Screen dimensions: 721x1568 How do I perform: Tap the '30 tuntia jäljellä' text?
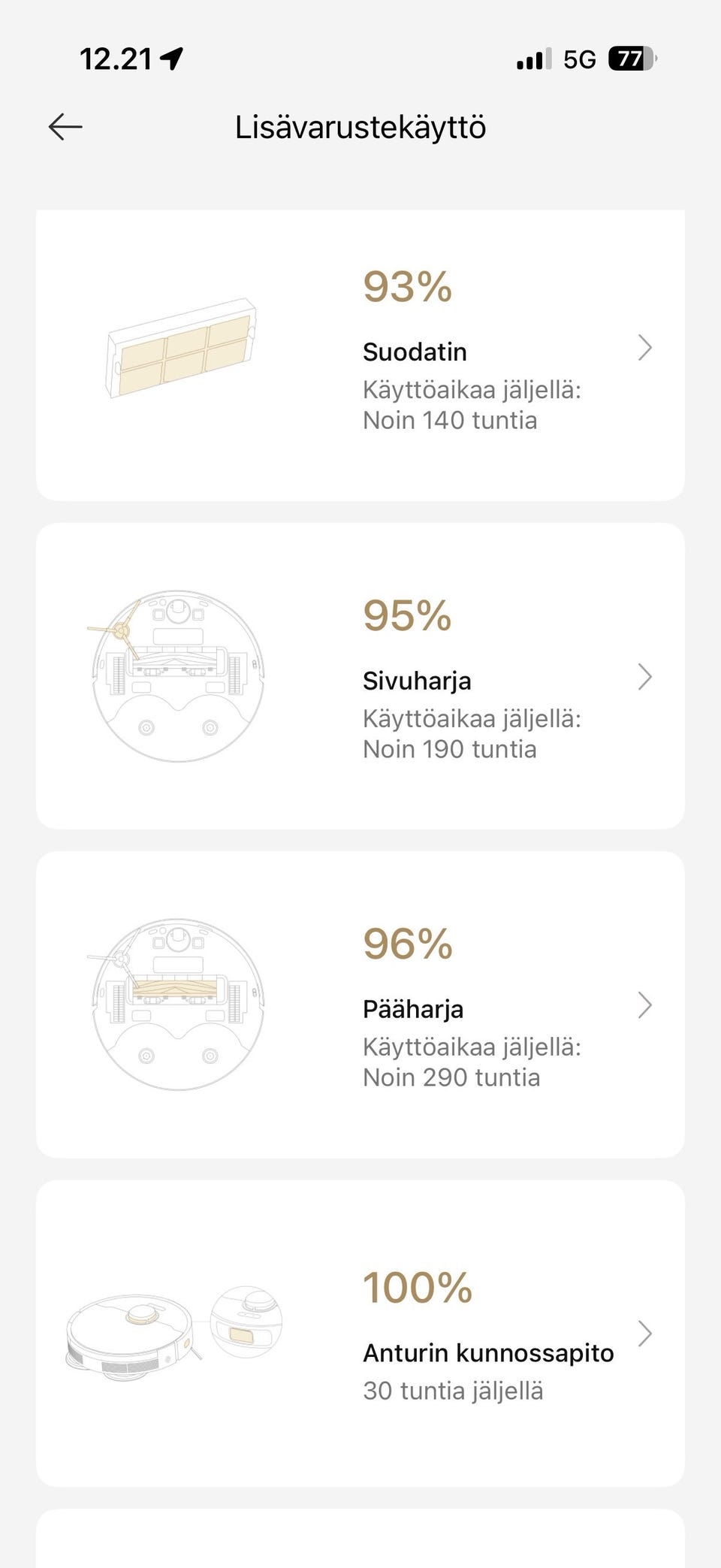(x=453, y=1390)
